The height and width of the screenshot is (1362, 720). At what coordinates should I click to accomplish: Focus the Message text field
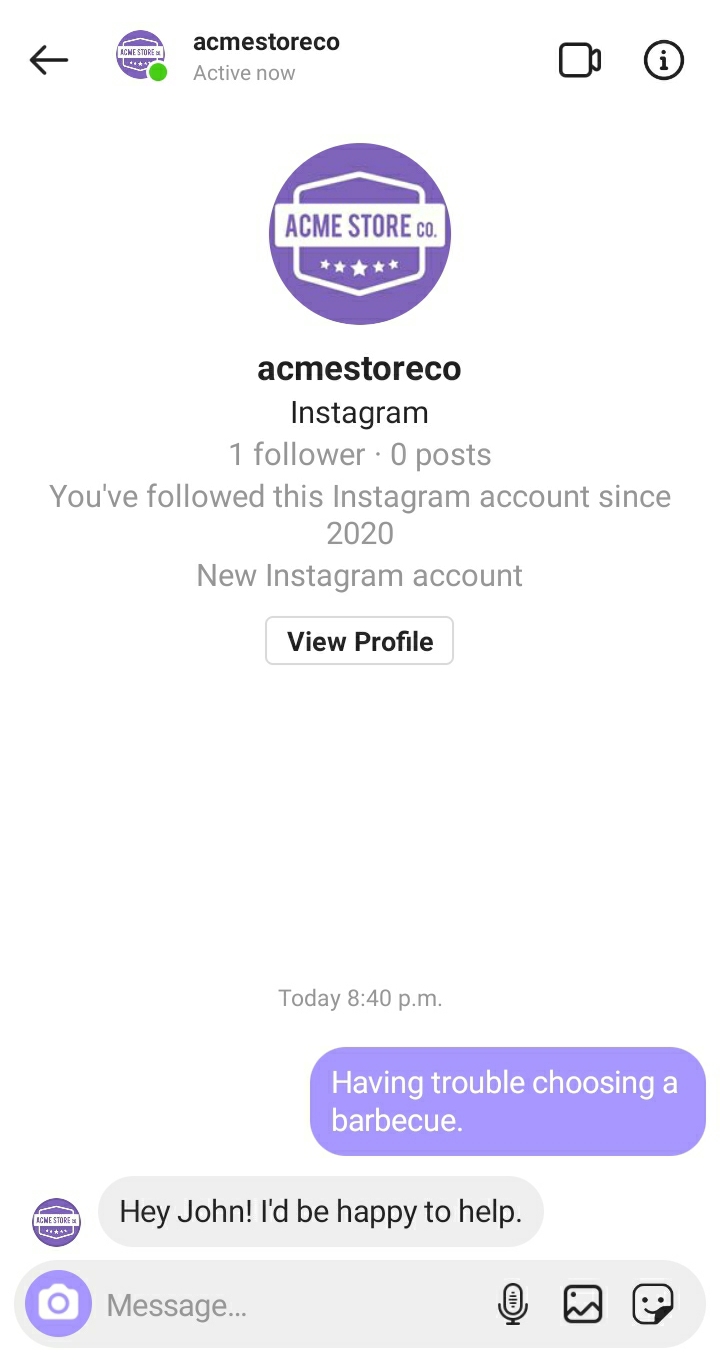click(x=290, y=1305)
